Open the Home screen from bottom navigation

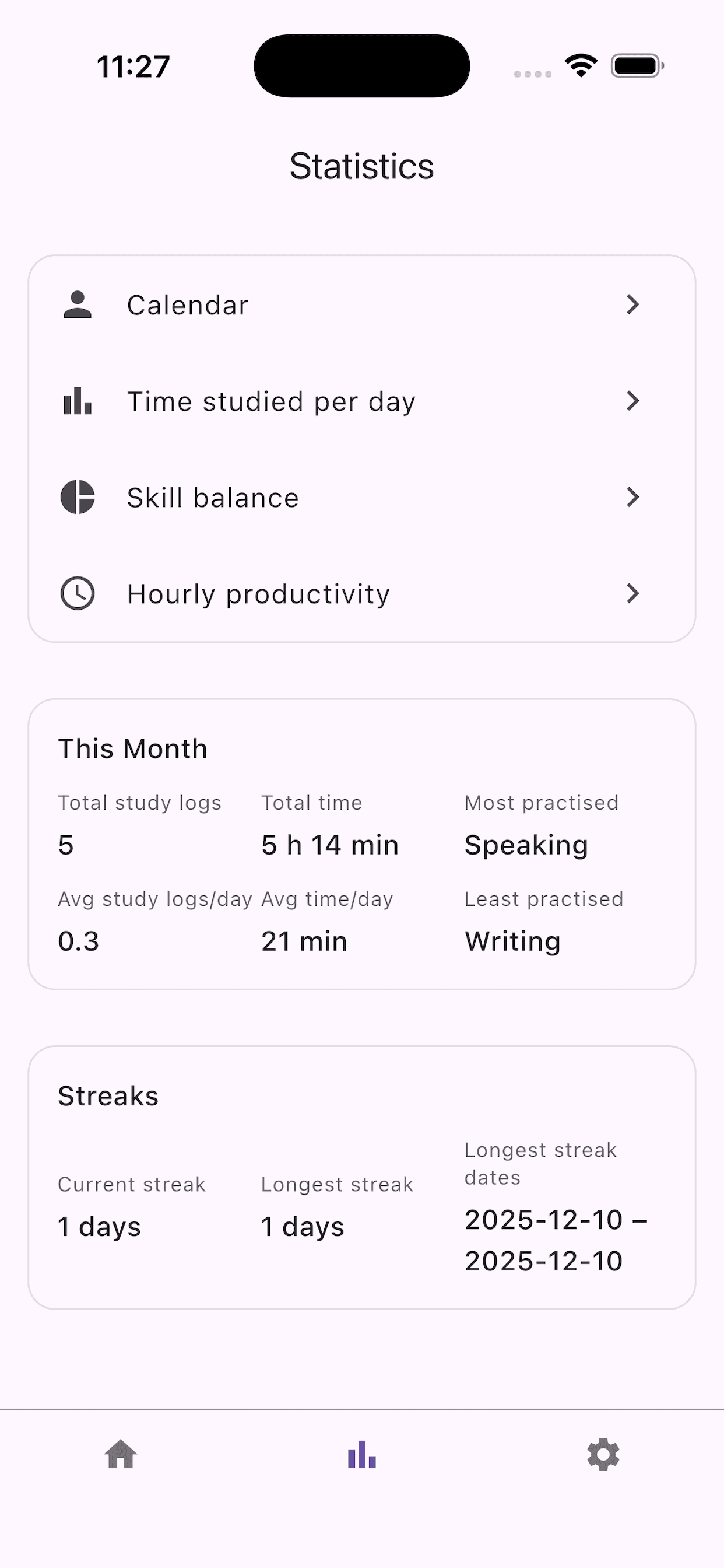[121, 1454]
